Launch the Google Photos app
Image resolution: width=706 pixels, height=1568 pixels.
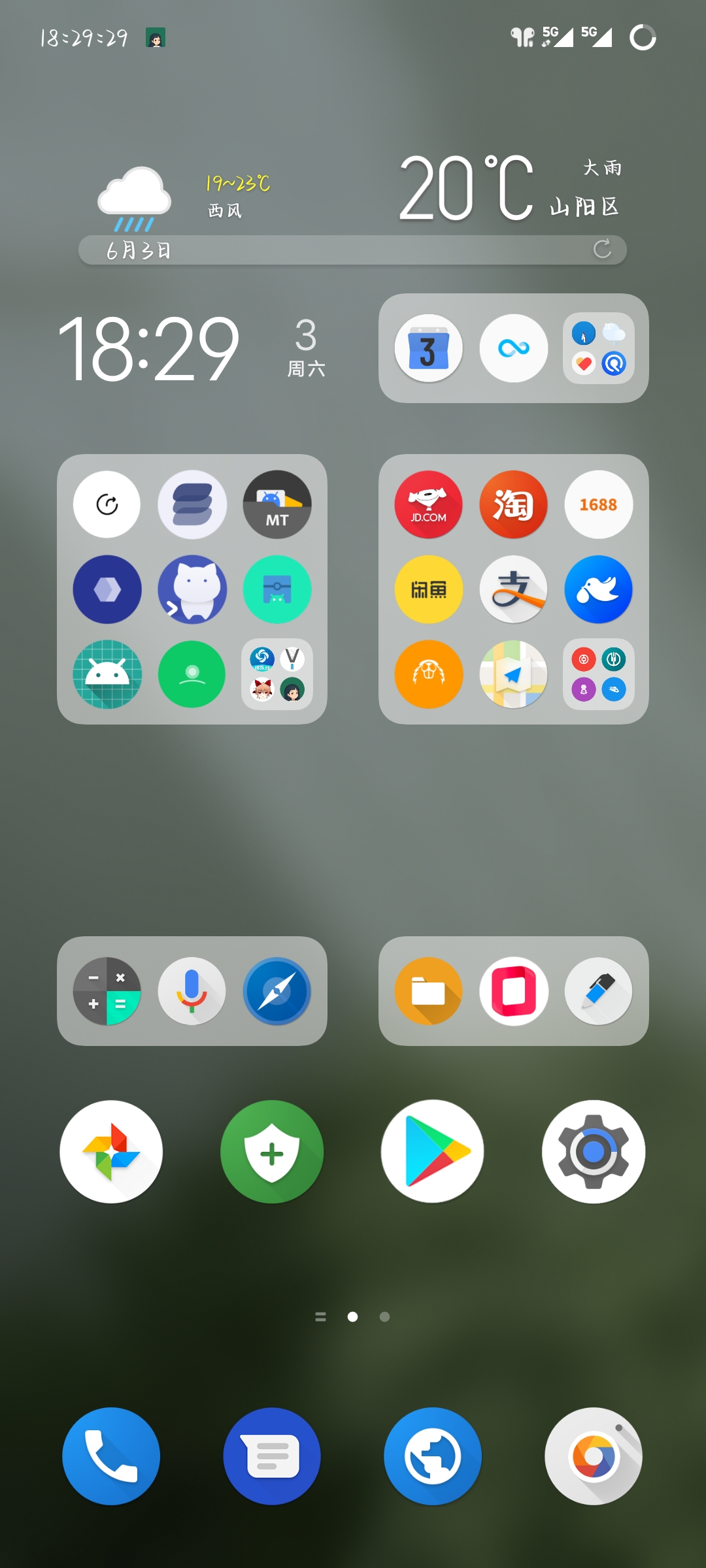coord(111,1152)
